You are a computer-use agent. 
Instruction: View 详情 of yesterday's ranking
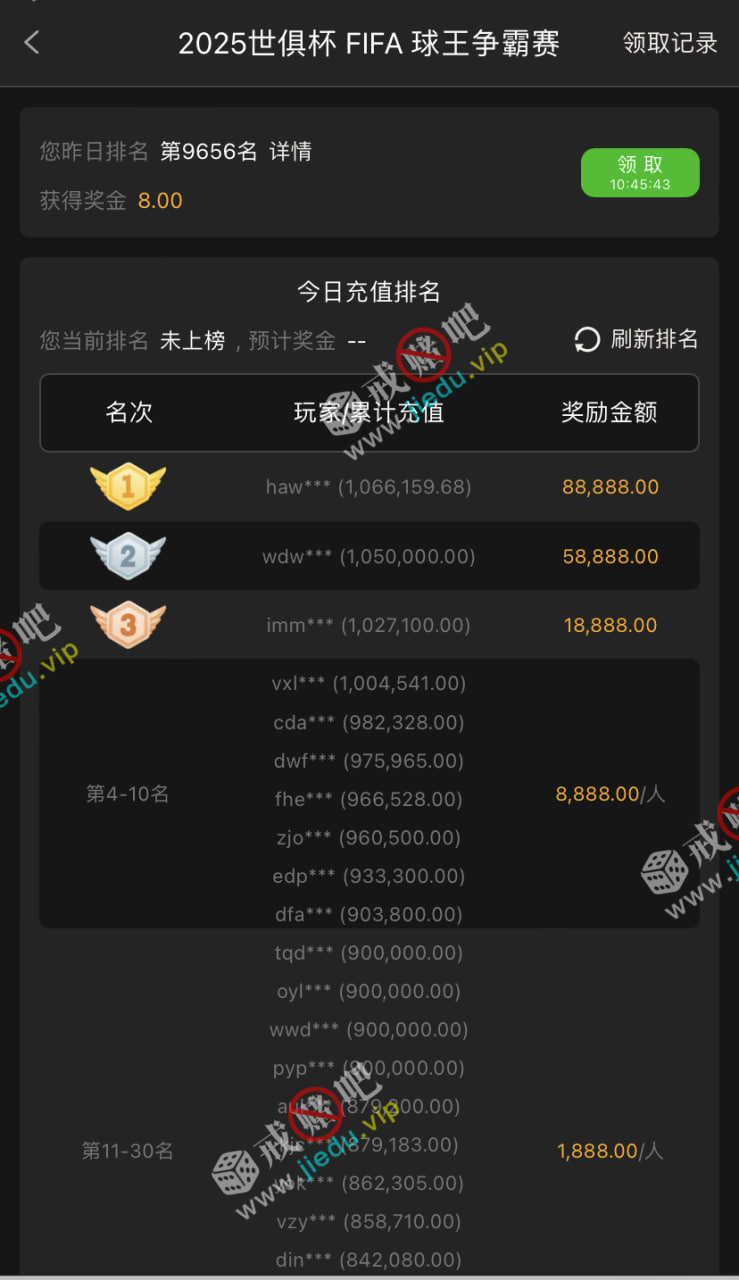pyautogui.click(x=291, y=151)
